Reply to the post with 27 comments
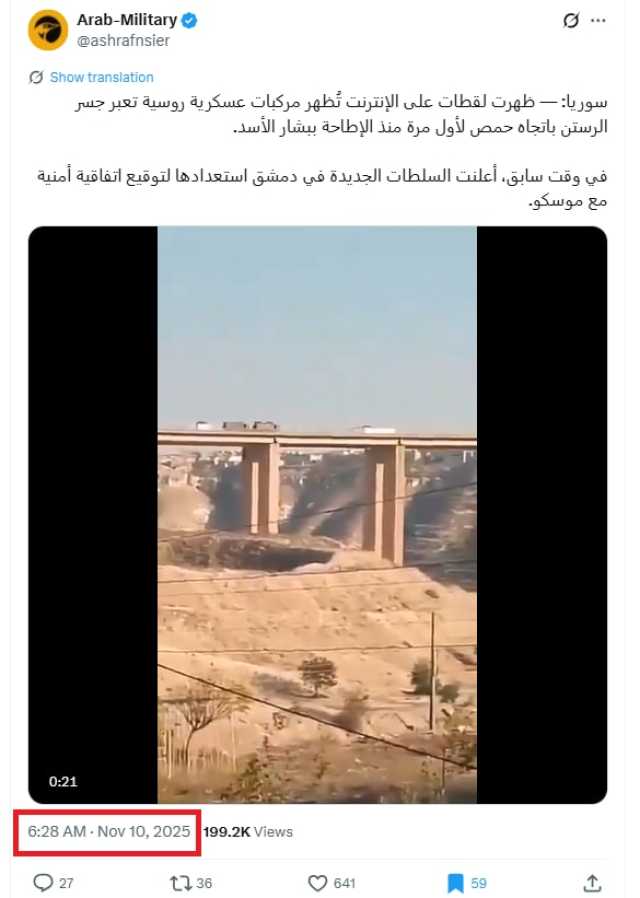The height and width of the screenshot is (898, 640). [44, 882]
